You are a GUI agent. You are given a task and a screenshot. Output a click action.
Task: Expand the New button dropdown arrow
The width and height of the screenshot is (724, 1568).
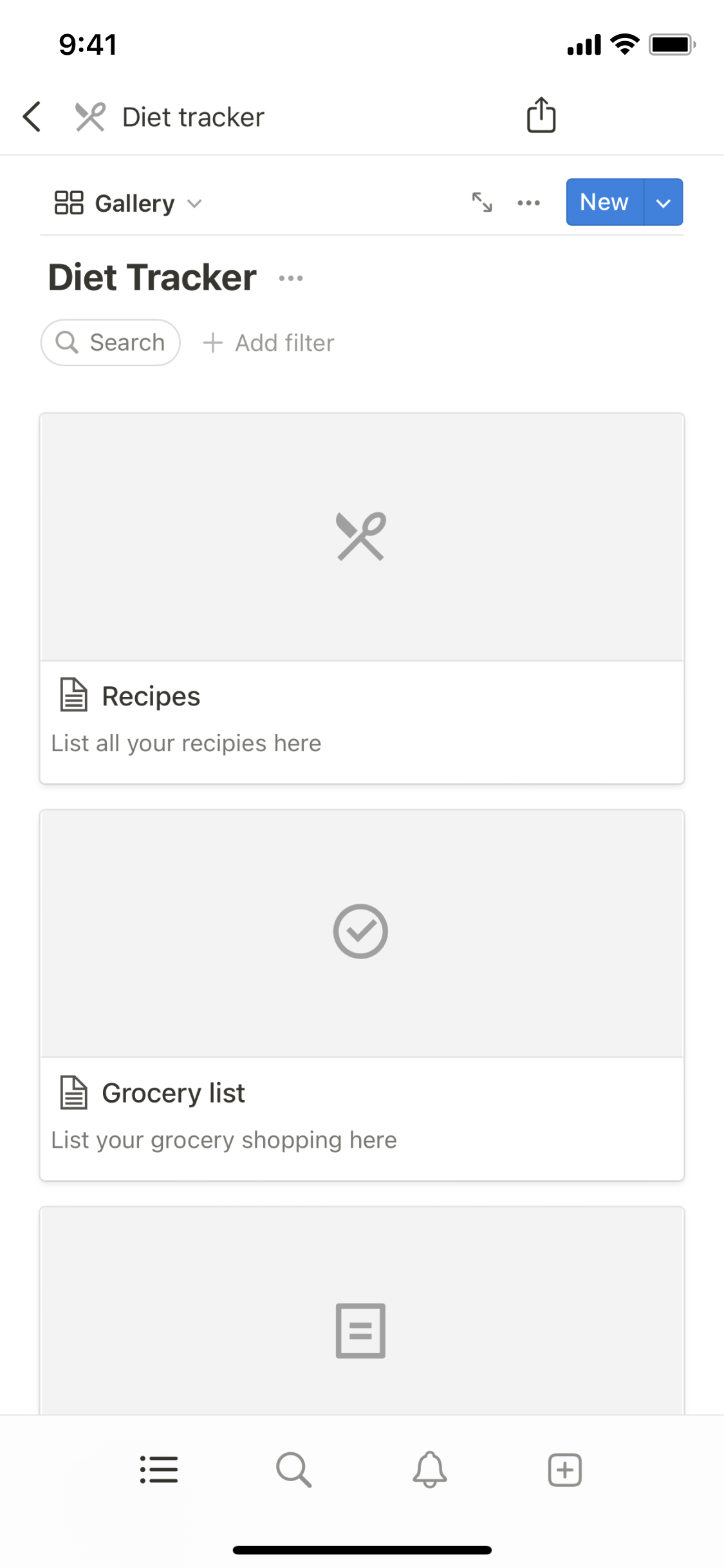664,203
